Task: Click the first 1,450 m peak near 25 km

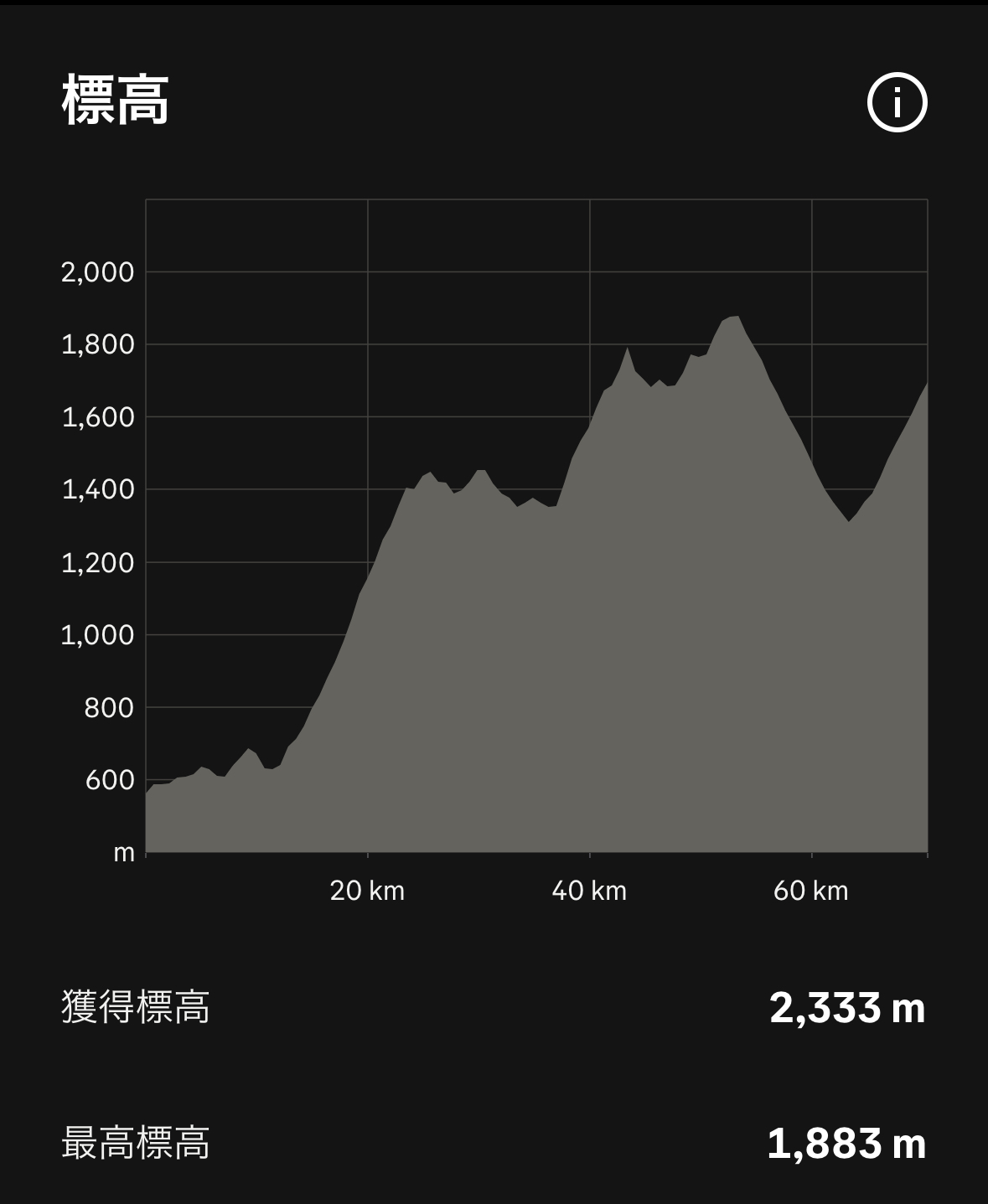Action: pos(429,473)
